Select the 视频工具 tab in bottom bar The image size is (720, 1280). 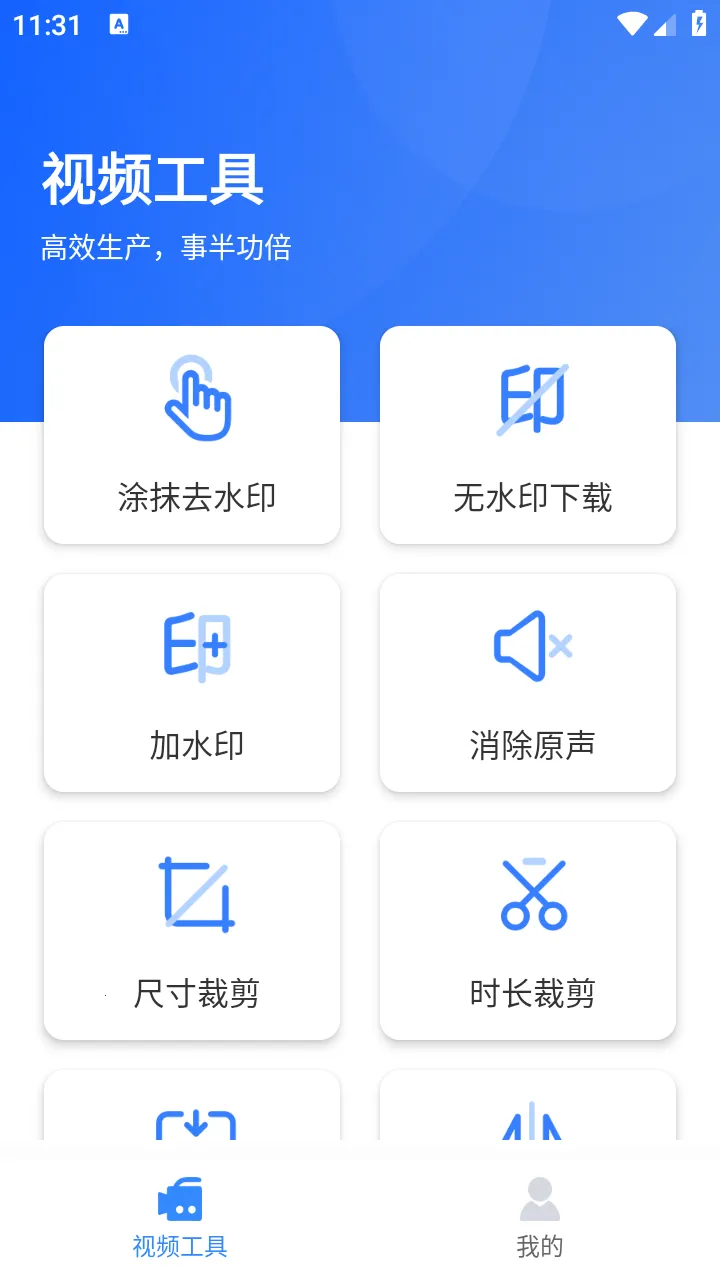(x=179, y=1220)
